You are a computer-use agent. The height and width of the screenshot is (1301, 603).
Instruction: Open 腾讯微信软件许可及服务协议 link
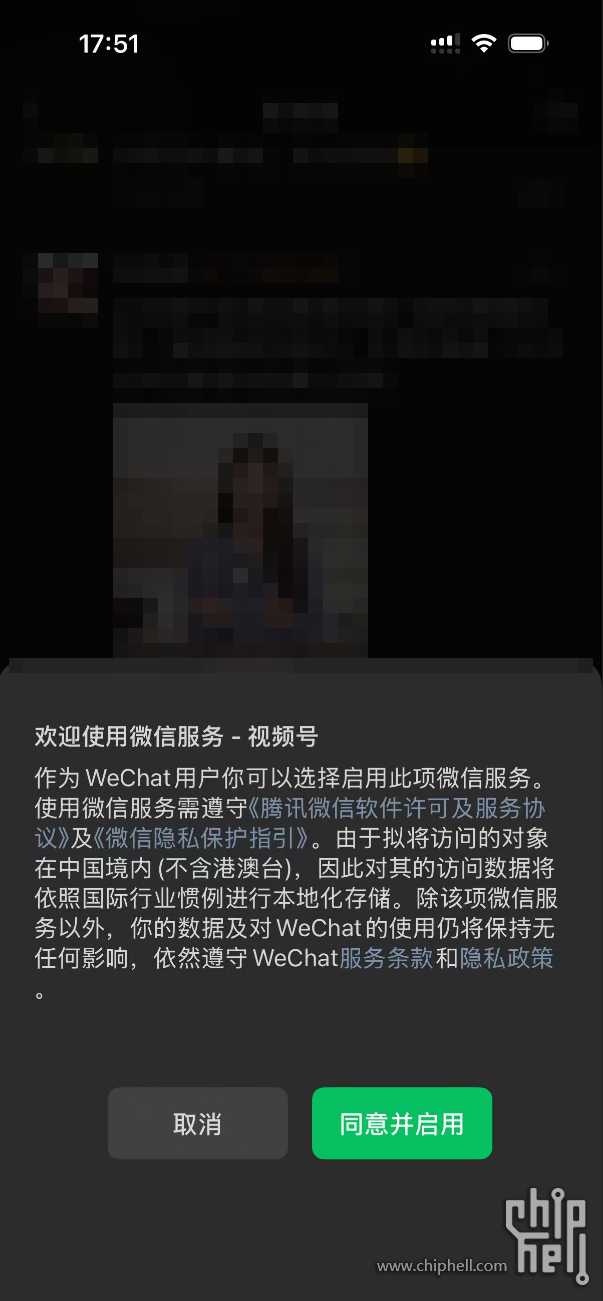pyautogui.click(x=400, y=808)
